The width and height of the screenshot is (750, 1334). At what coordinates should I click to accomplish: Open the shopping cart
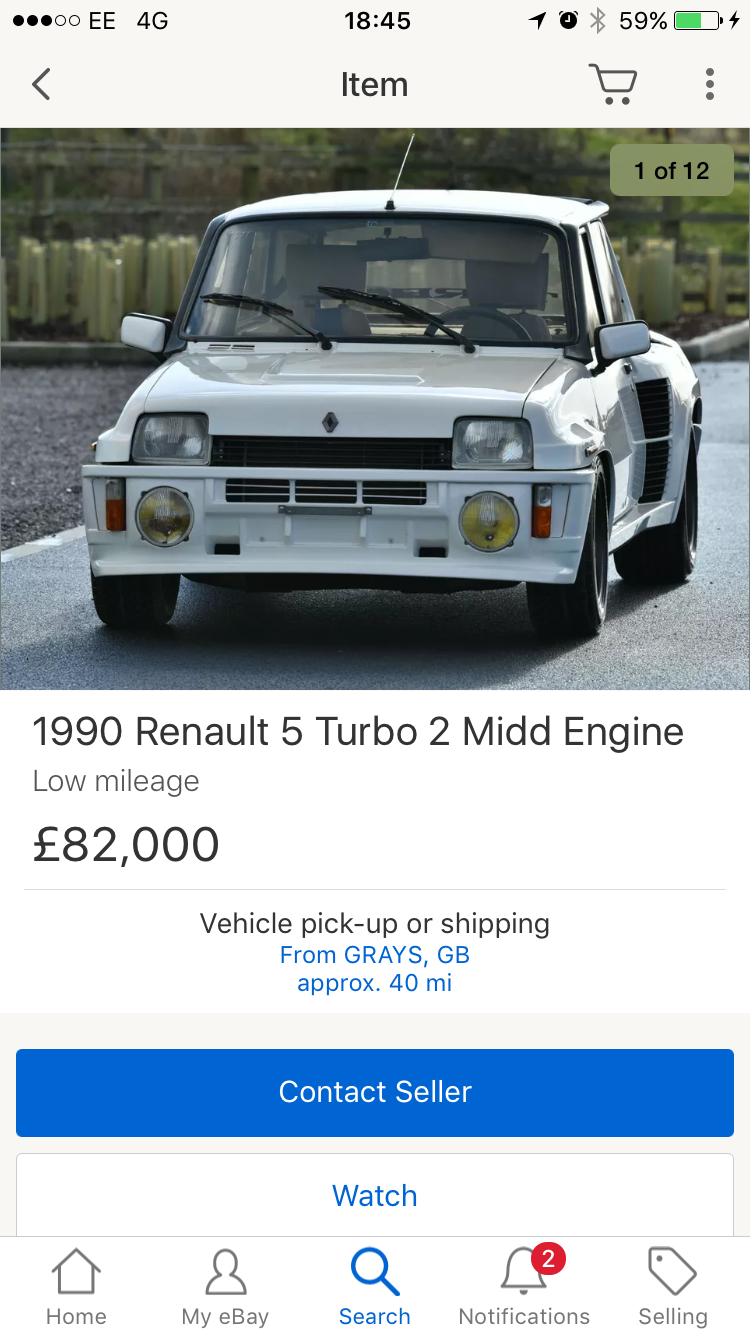[x=612, y=85]
